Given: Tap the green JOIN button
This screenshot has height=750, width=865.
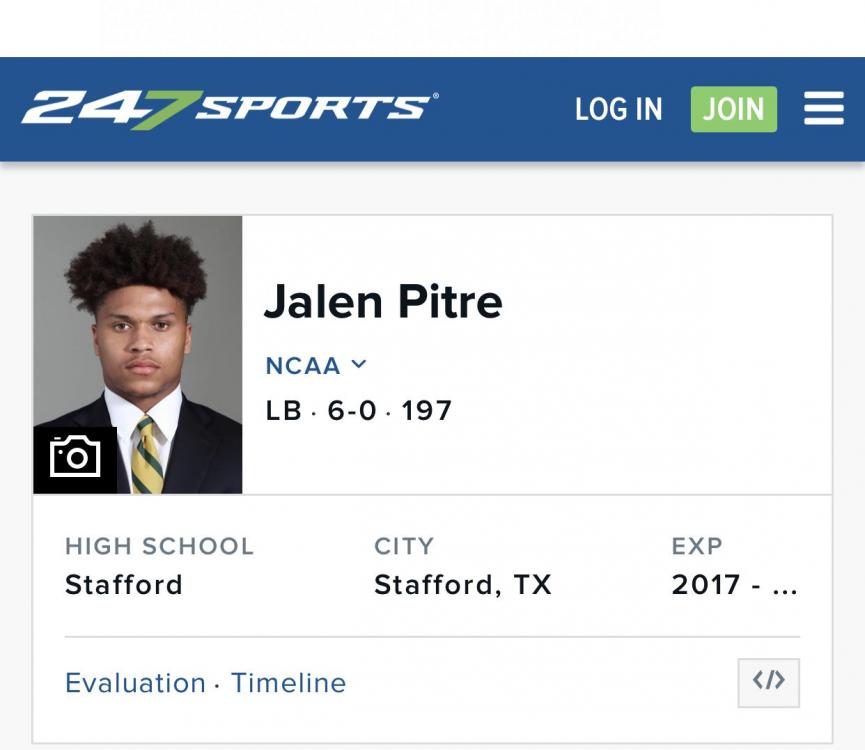Looking at the screenshot, I should 733,109.
